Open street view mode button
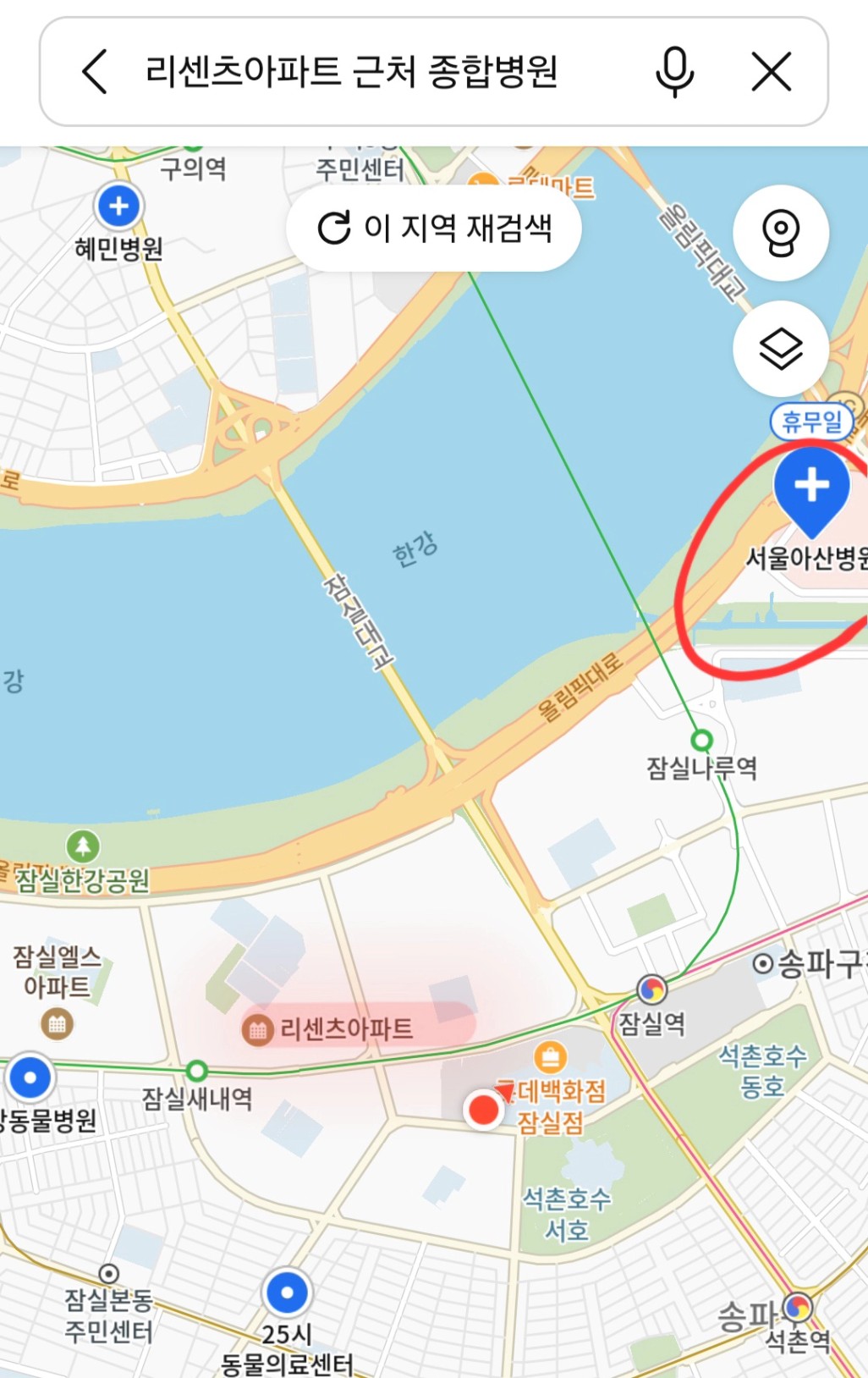 click(780, 232)
